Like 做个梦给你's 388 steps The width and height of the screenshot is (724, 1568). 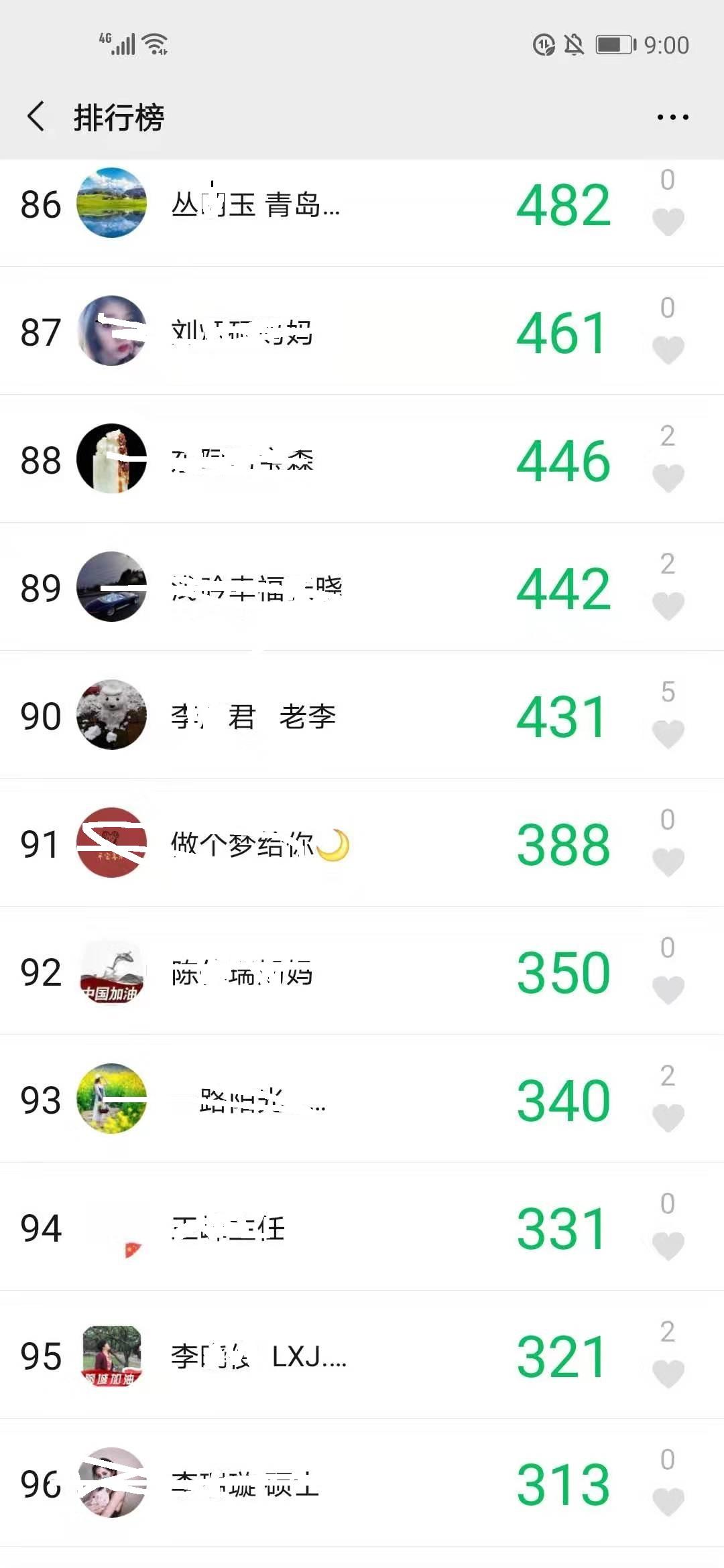pyautogui.click(x=668, y=862)
